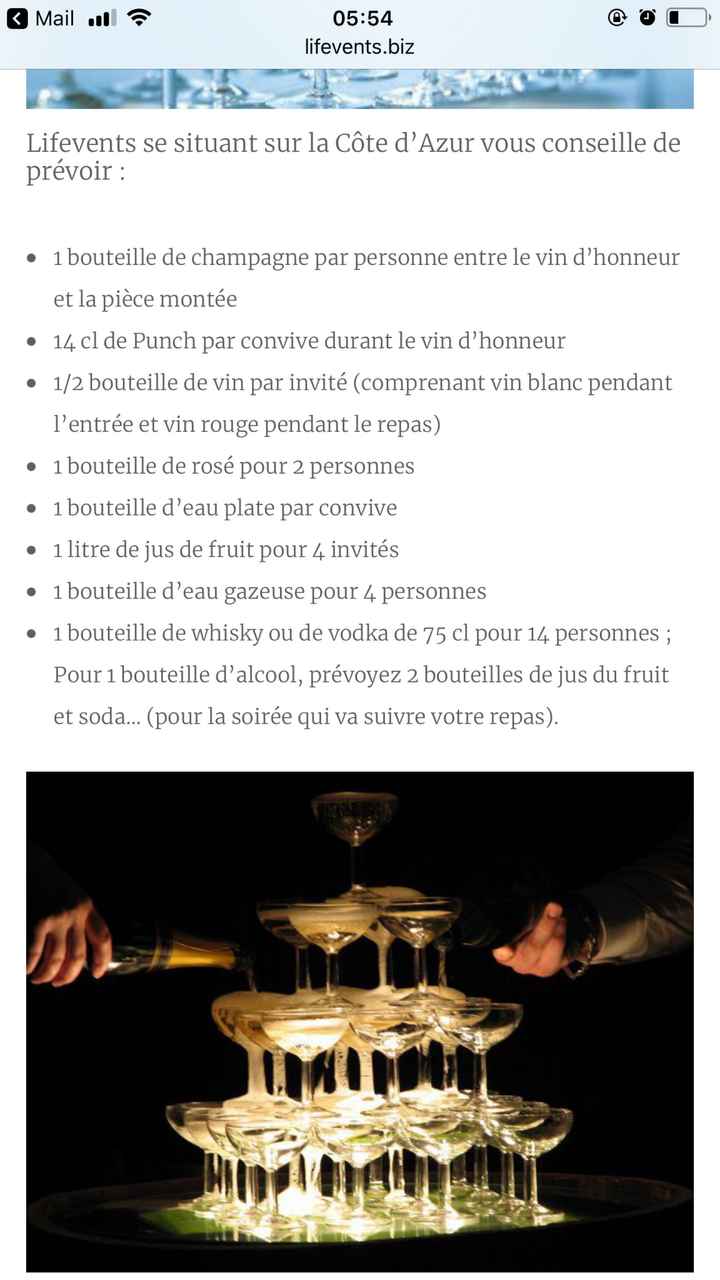The height and width of the screenshot is (1280, 720).
Task: Tap the header image of glasses
Action: [360, 85]
